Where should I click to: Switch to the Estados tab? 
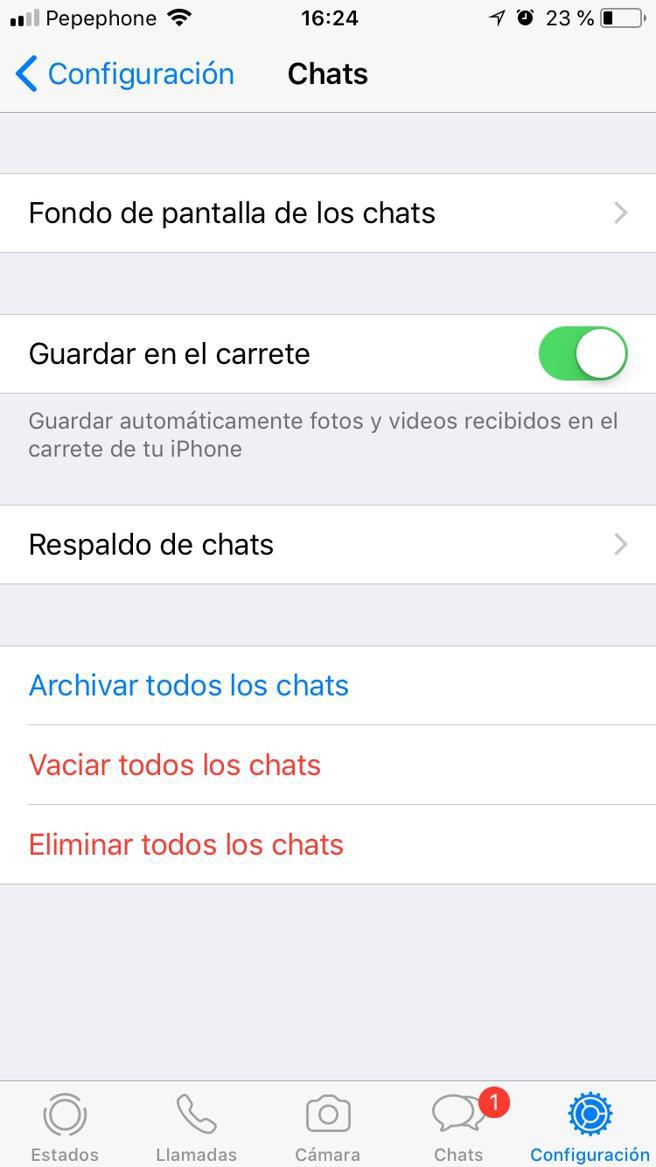[65, 1125]
